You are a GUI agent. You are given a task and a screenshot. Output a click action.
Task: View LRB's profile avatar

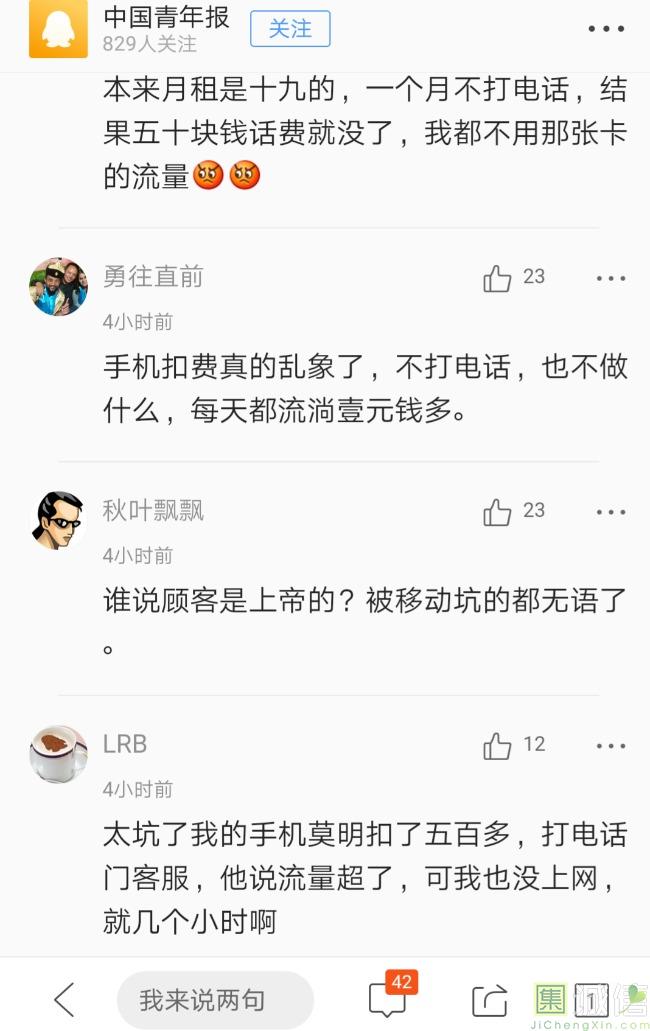58,754
